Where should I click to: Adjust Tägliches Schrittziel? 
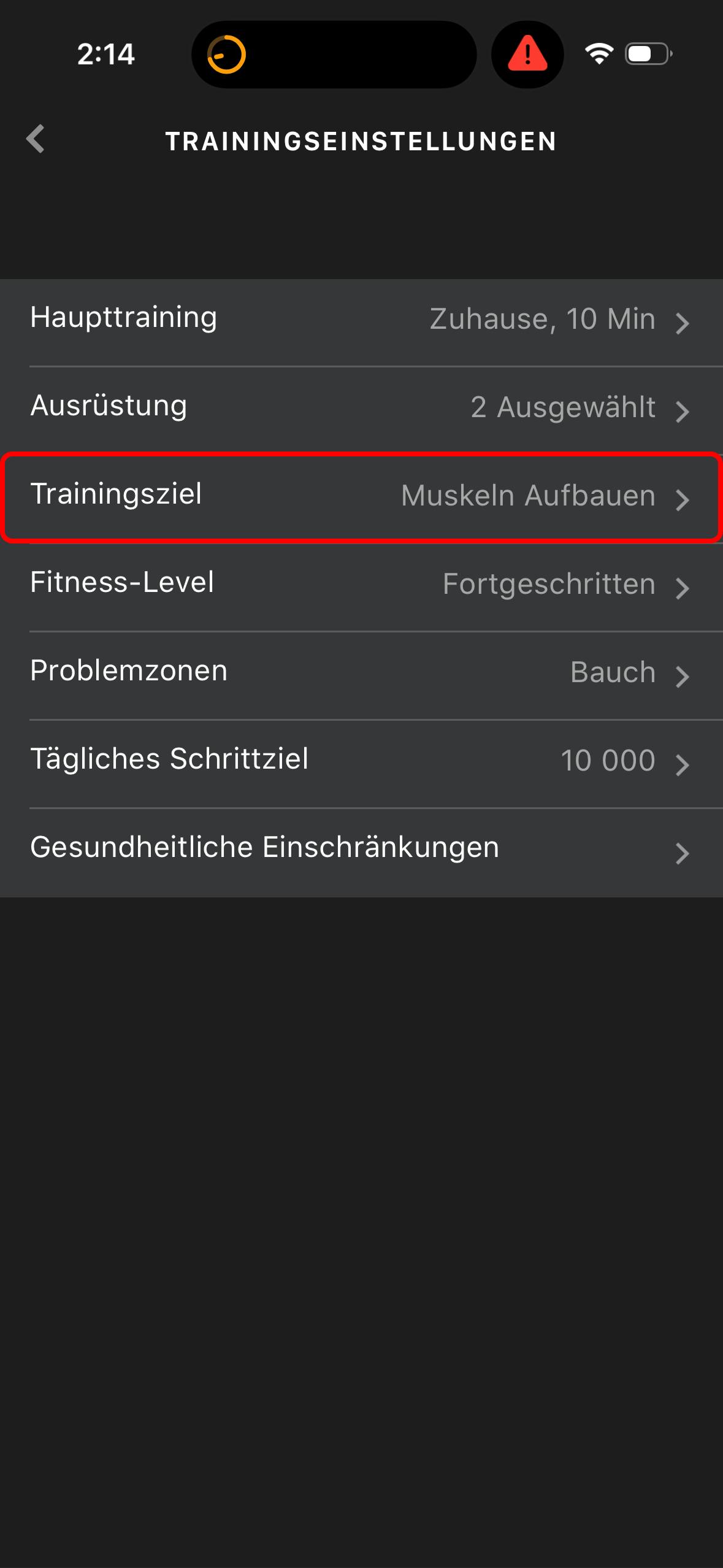[x=361, y=761]
